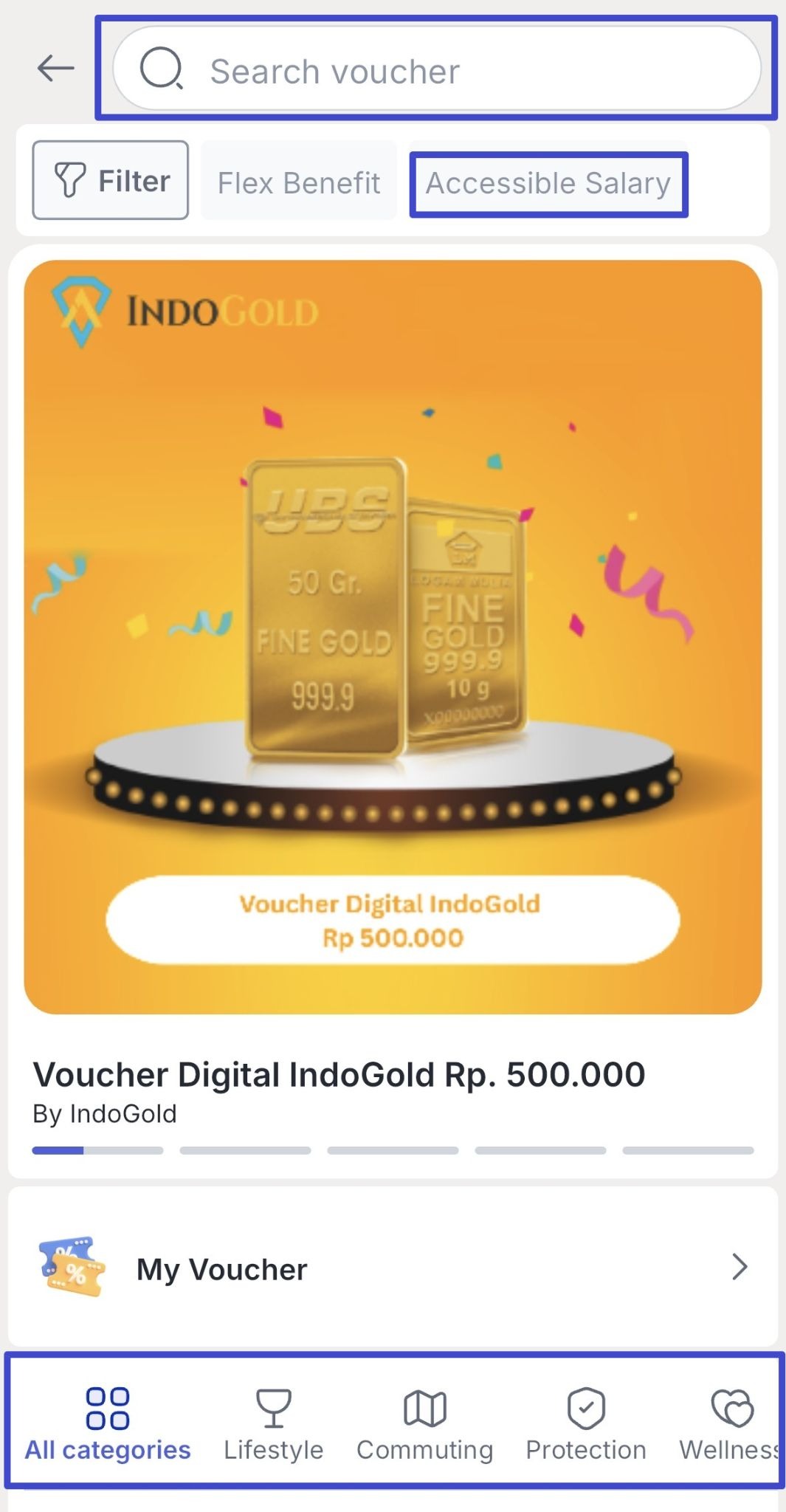Select the Accessible Salary chip

pyautogui.click(x=548, y=184)
